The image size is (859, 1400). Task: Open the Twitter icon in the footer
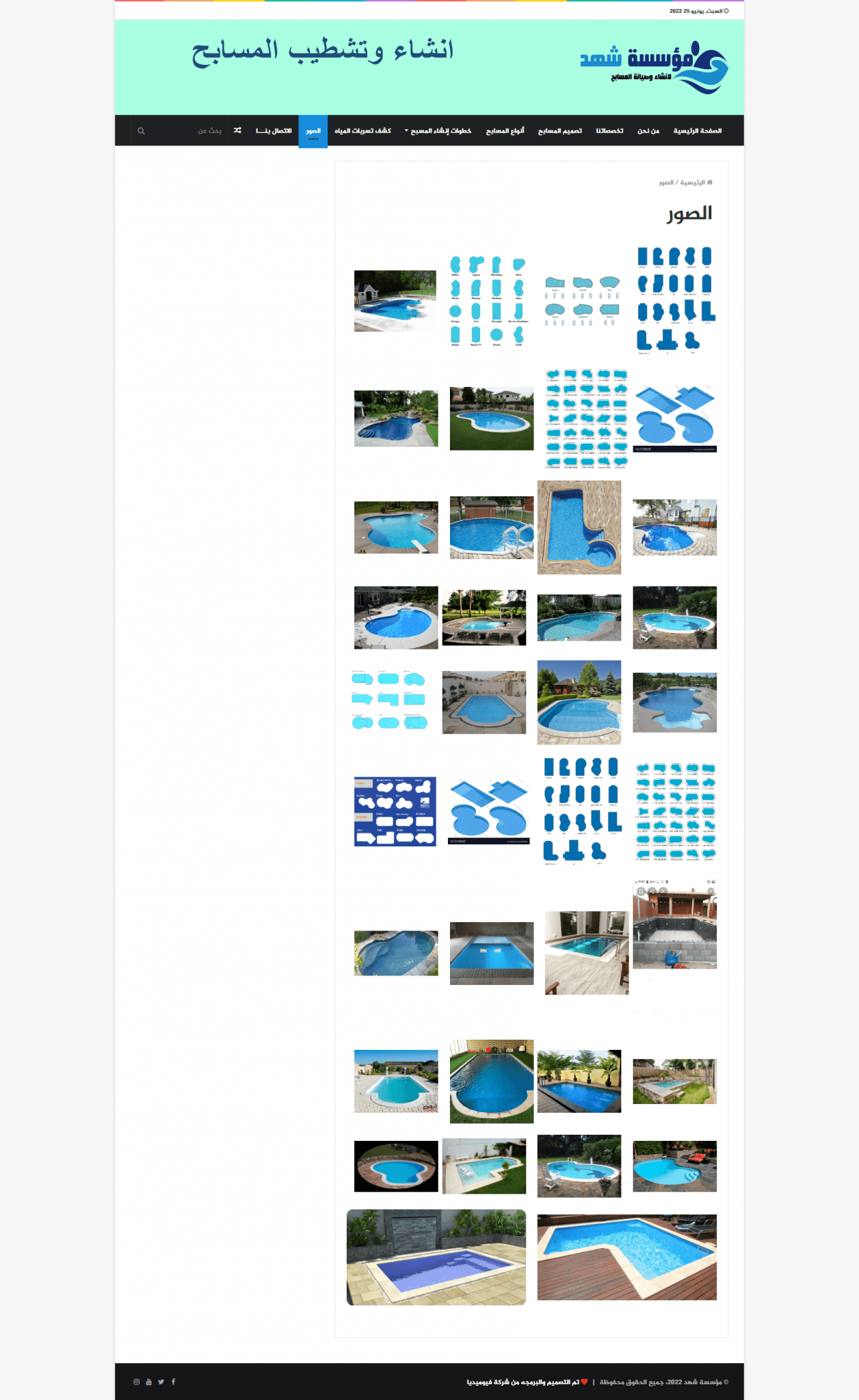[161, 1382]
